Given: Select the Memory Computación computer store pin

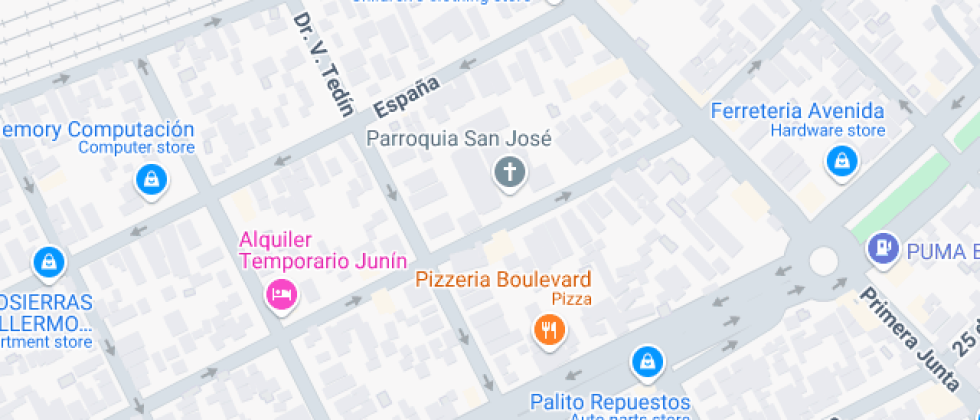Looking at the screenshot, I should coord(150,180).
